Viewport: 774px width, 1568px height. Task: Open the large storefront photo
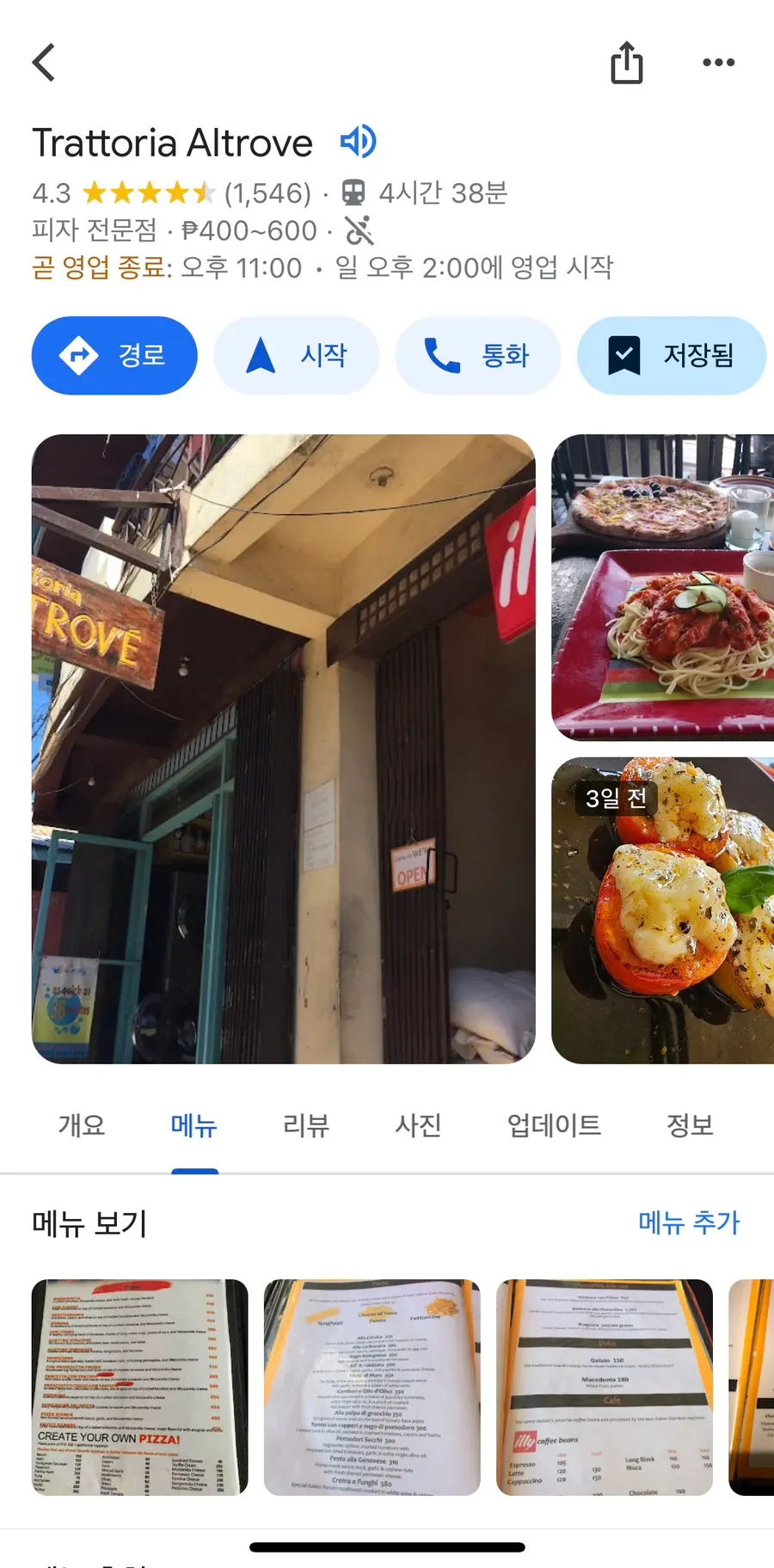[x=284, y=749]
